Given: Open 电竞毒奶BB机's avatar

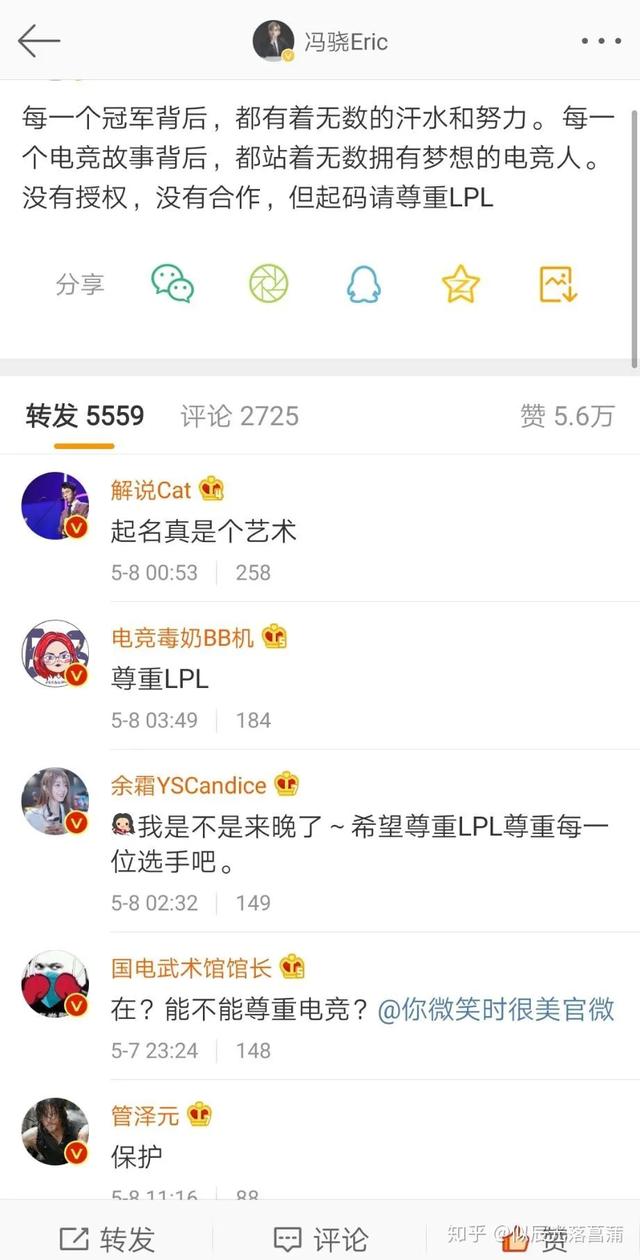Looking at the screenshot, I should click(x=55, y=654).
